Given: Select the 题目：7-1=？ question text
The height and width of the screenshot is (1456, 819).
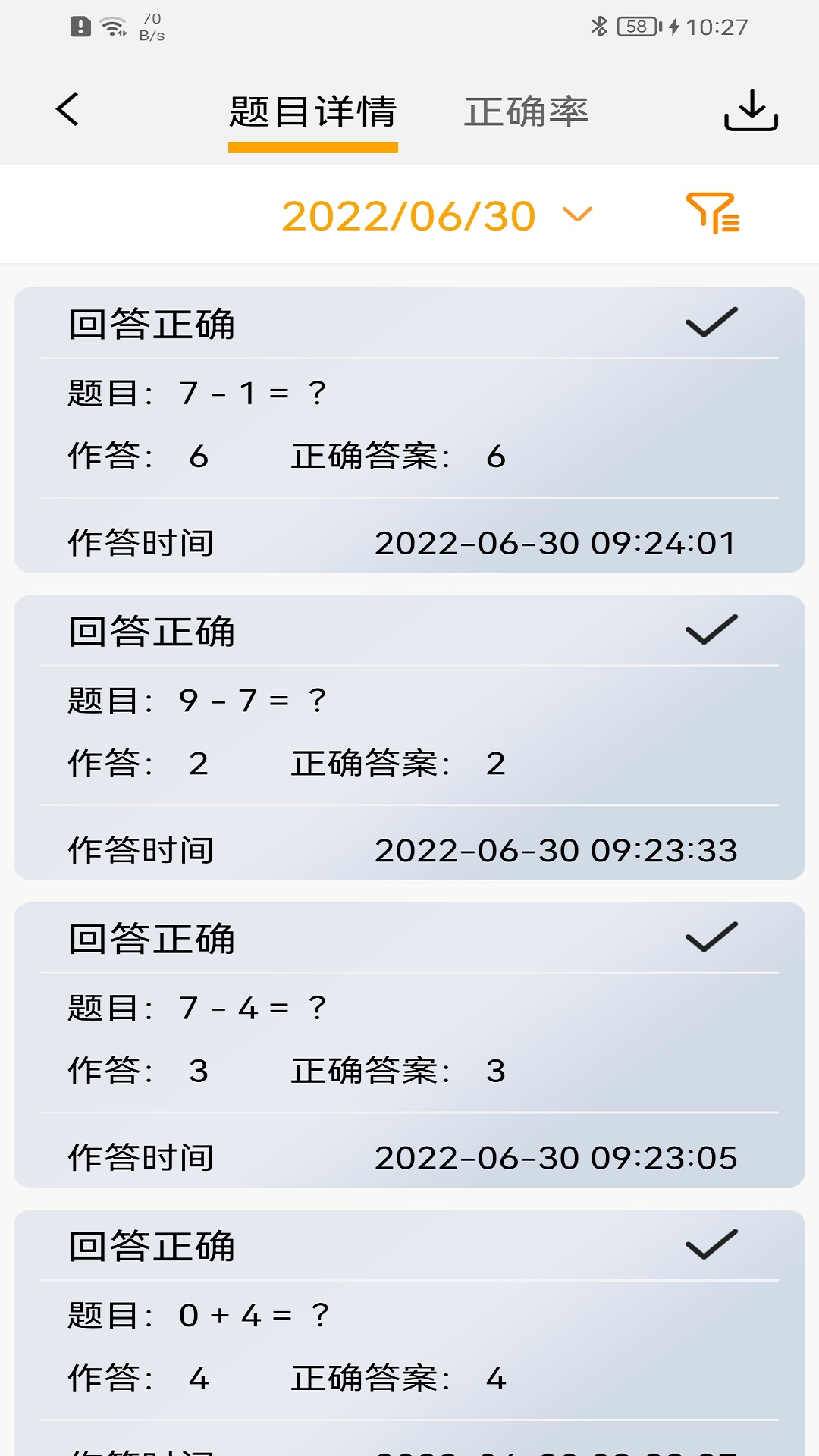Looking at the screenshot, I should tap(195, 391).
